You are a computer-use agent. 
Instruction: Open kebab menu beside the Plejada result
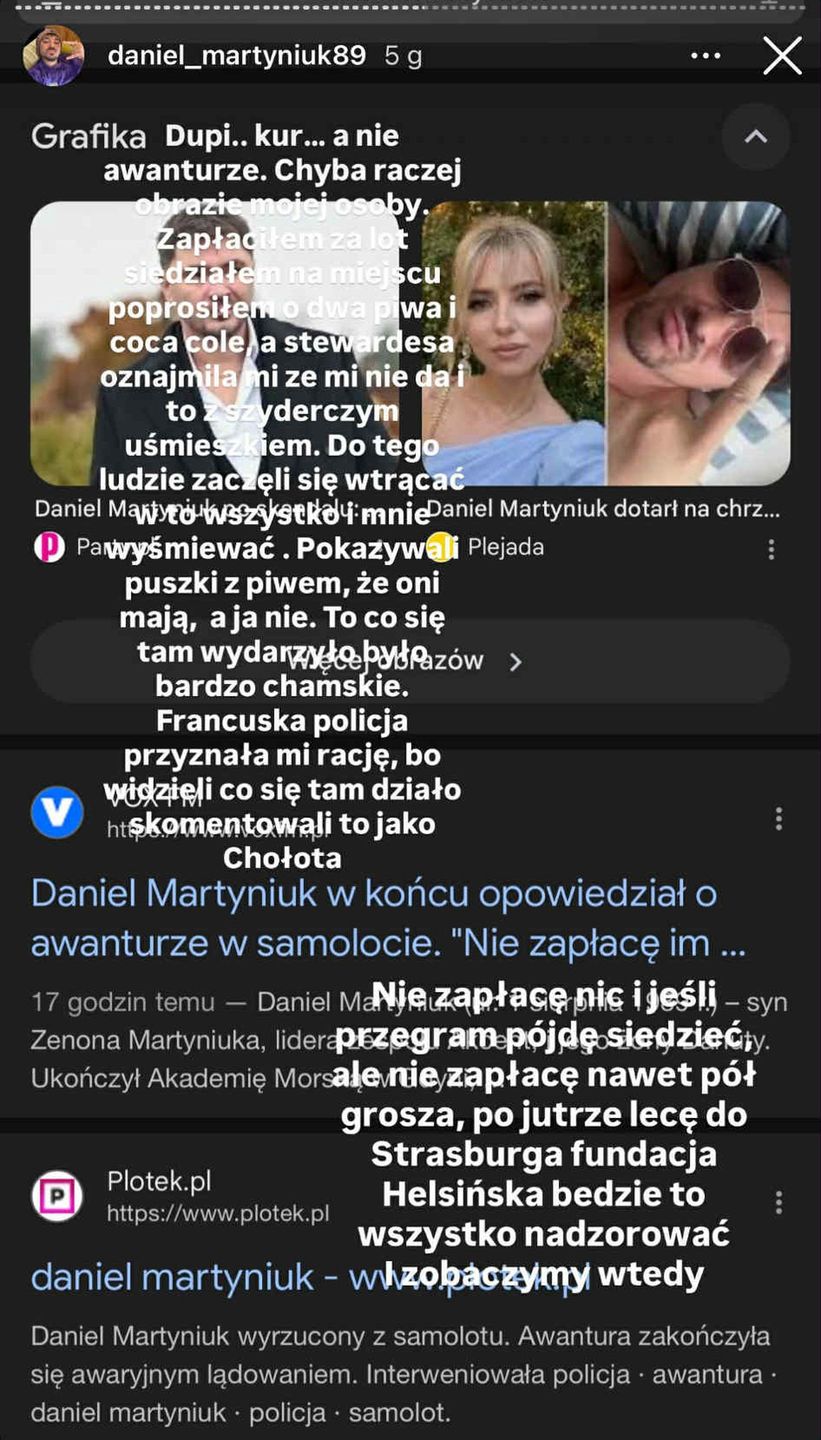(x=770, y=548)
